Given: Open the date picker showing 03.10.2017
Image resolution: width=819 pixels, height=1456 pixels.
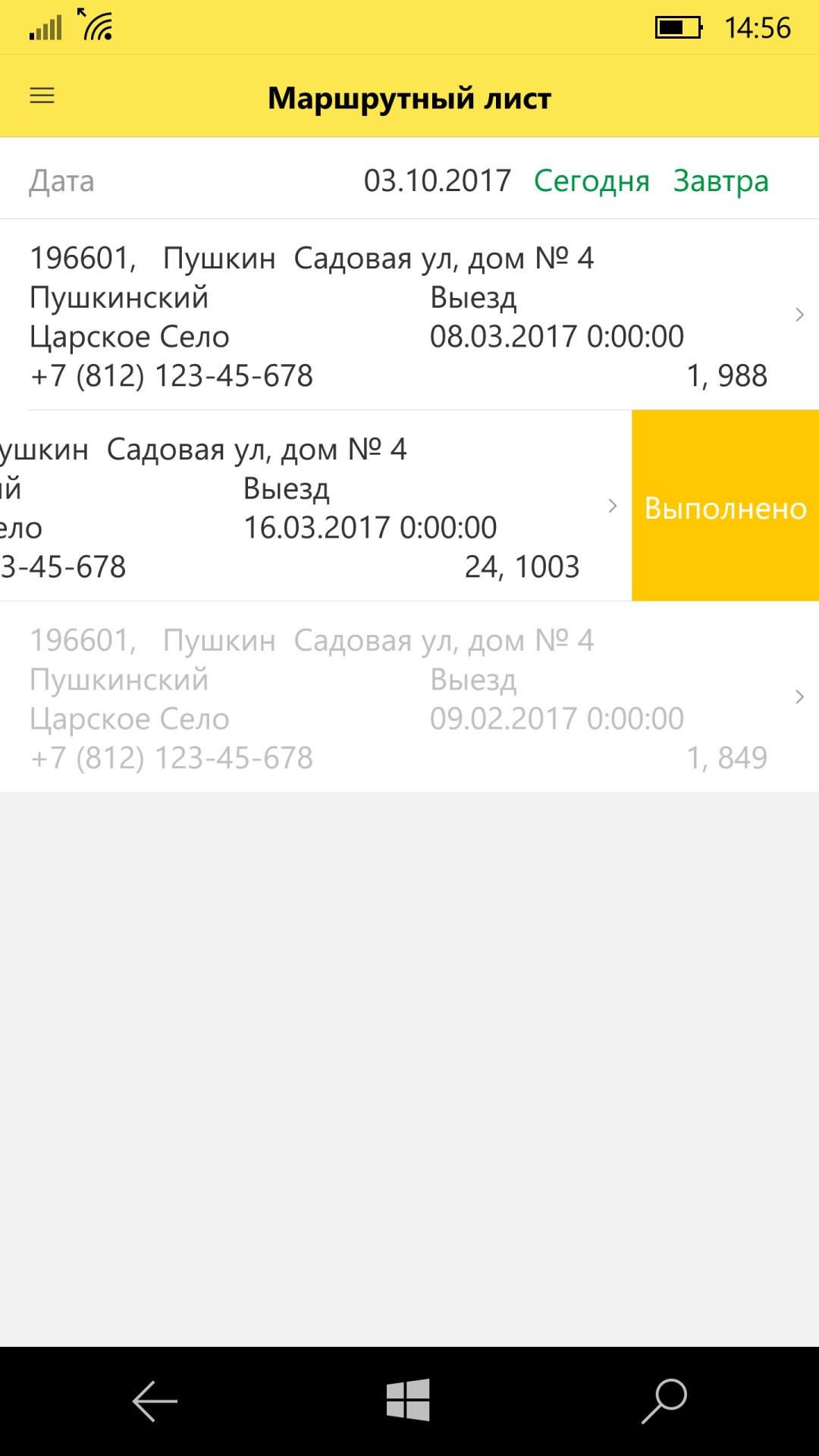Looking at the screenshot, I should (x=437, y=181).
